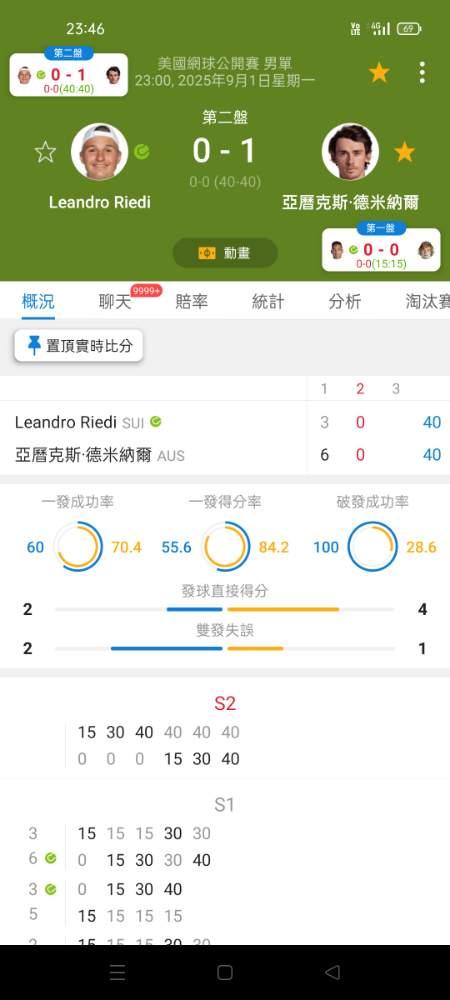
Task: Tap 置頂實時比分 pin button
Action: pyautogui.click(x=78, y=346)
